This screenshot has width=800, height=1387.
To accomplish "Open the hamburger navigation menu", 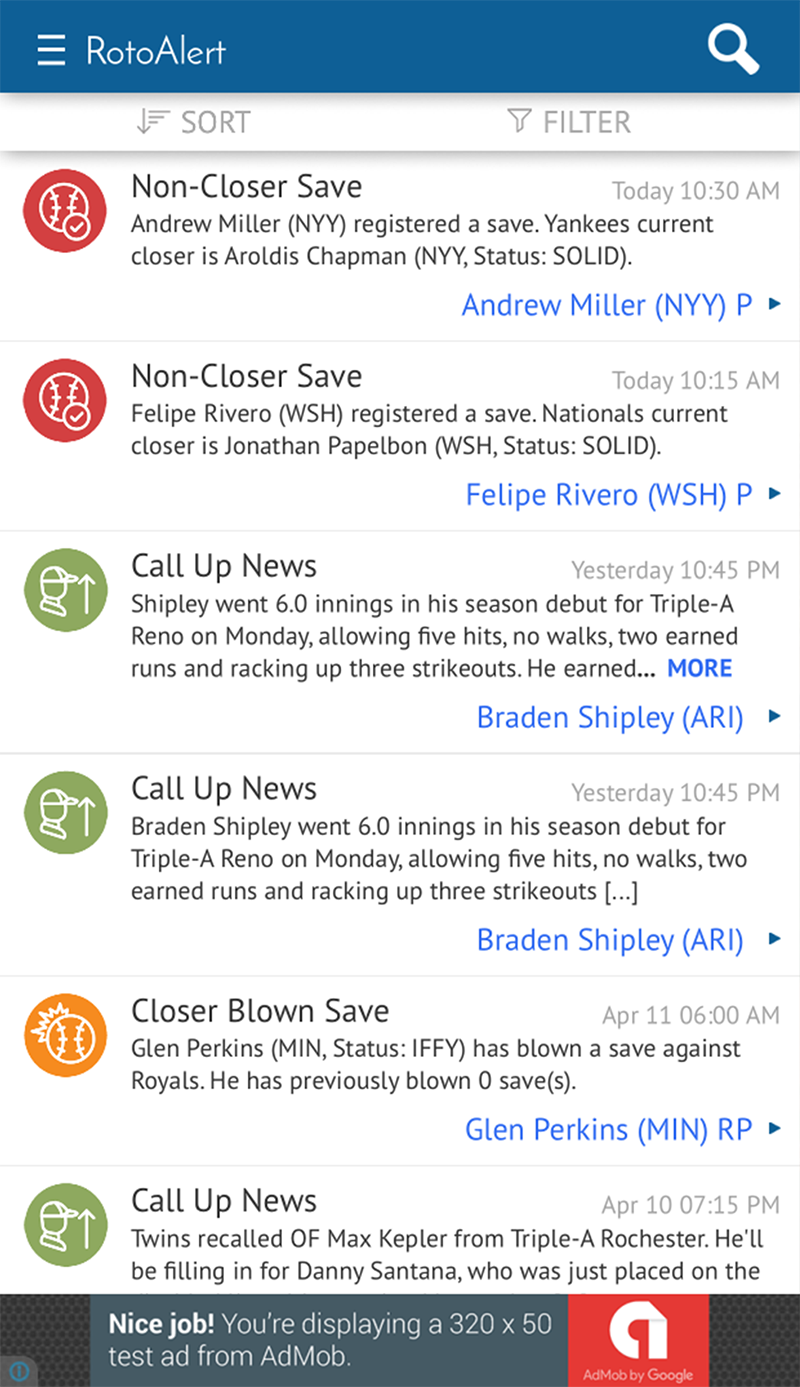I will click(51, 49).
